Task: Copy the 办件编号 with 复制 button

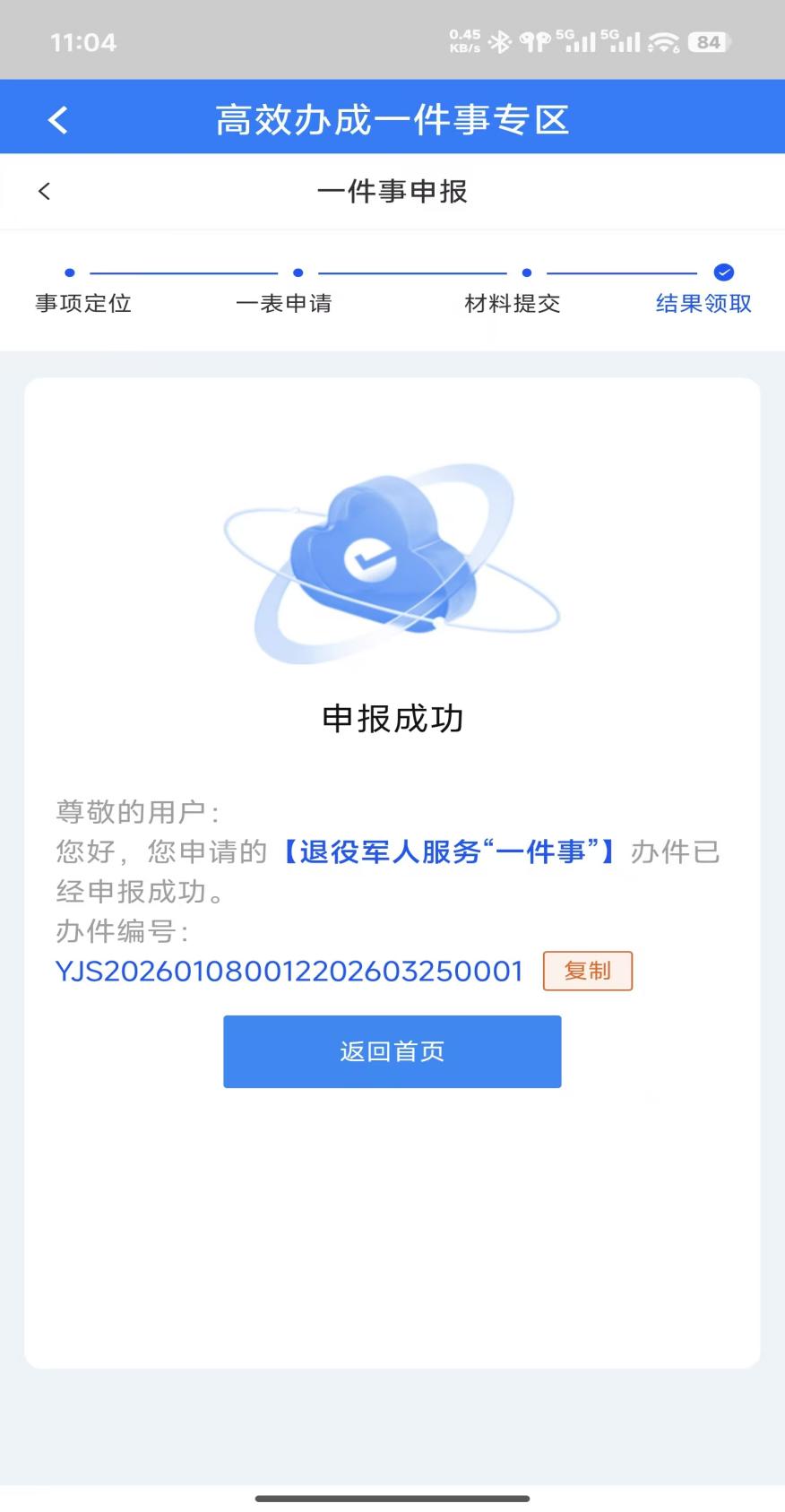Action: (587, 971)
